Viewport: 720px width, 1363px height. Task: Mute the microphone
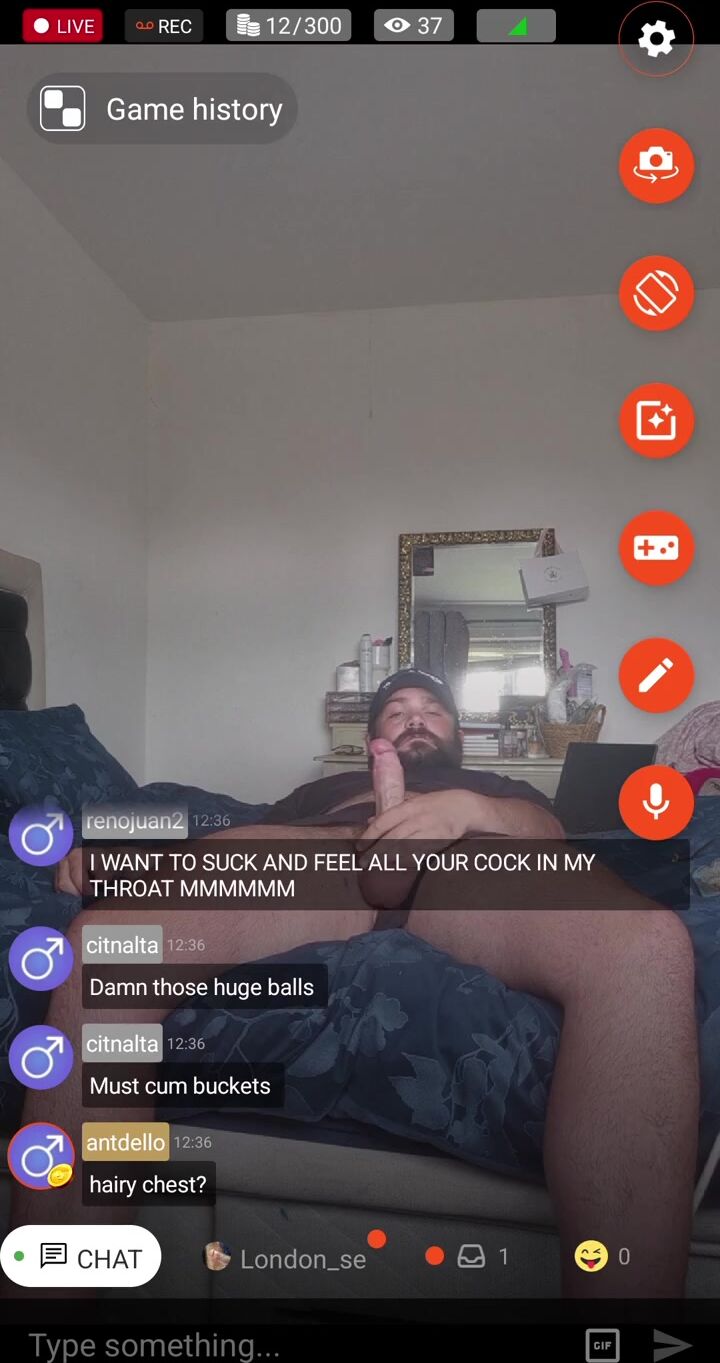pos(656,802)
